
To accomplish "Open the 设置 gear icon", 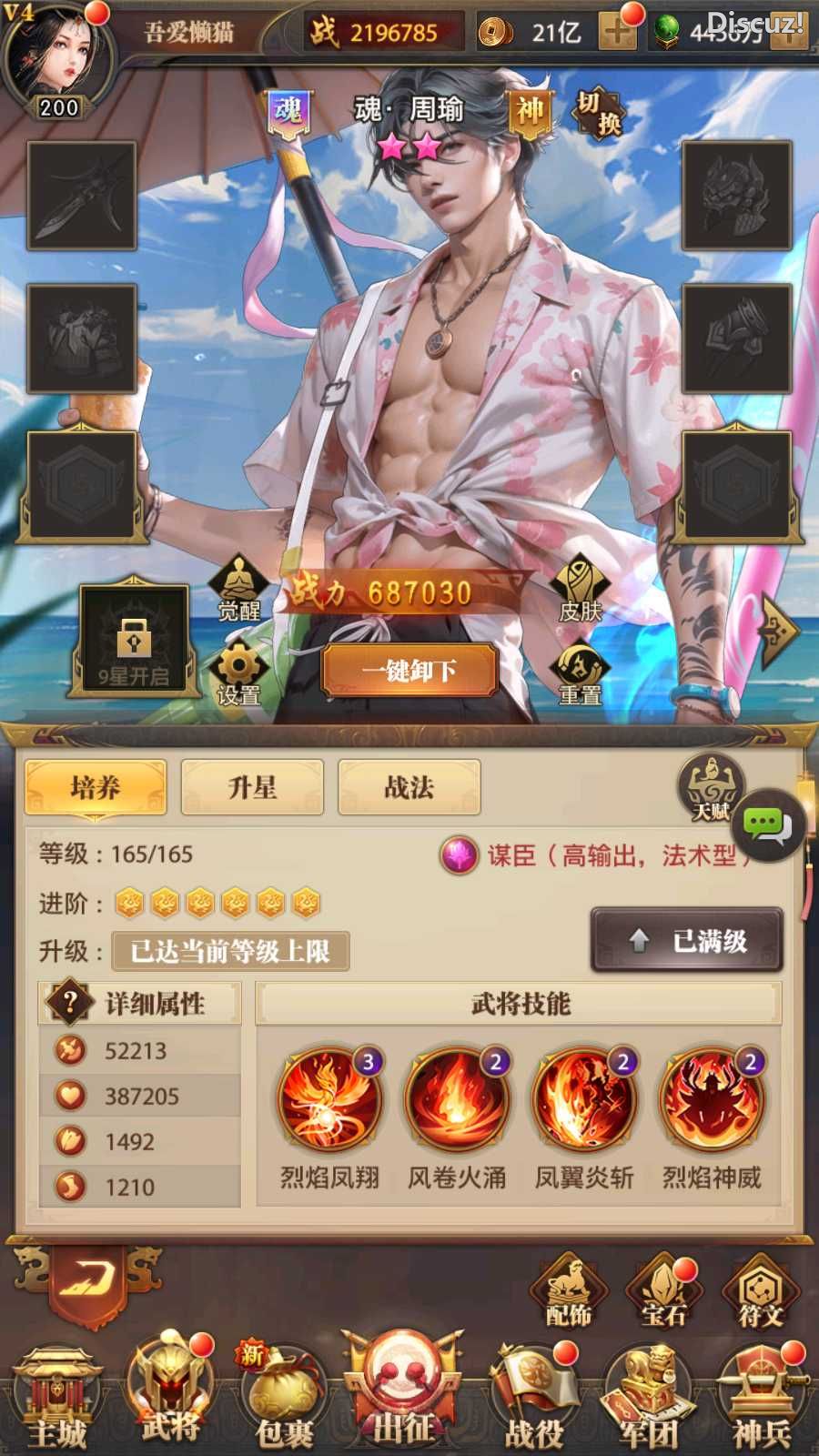I will [238, 673].
